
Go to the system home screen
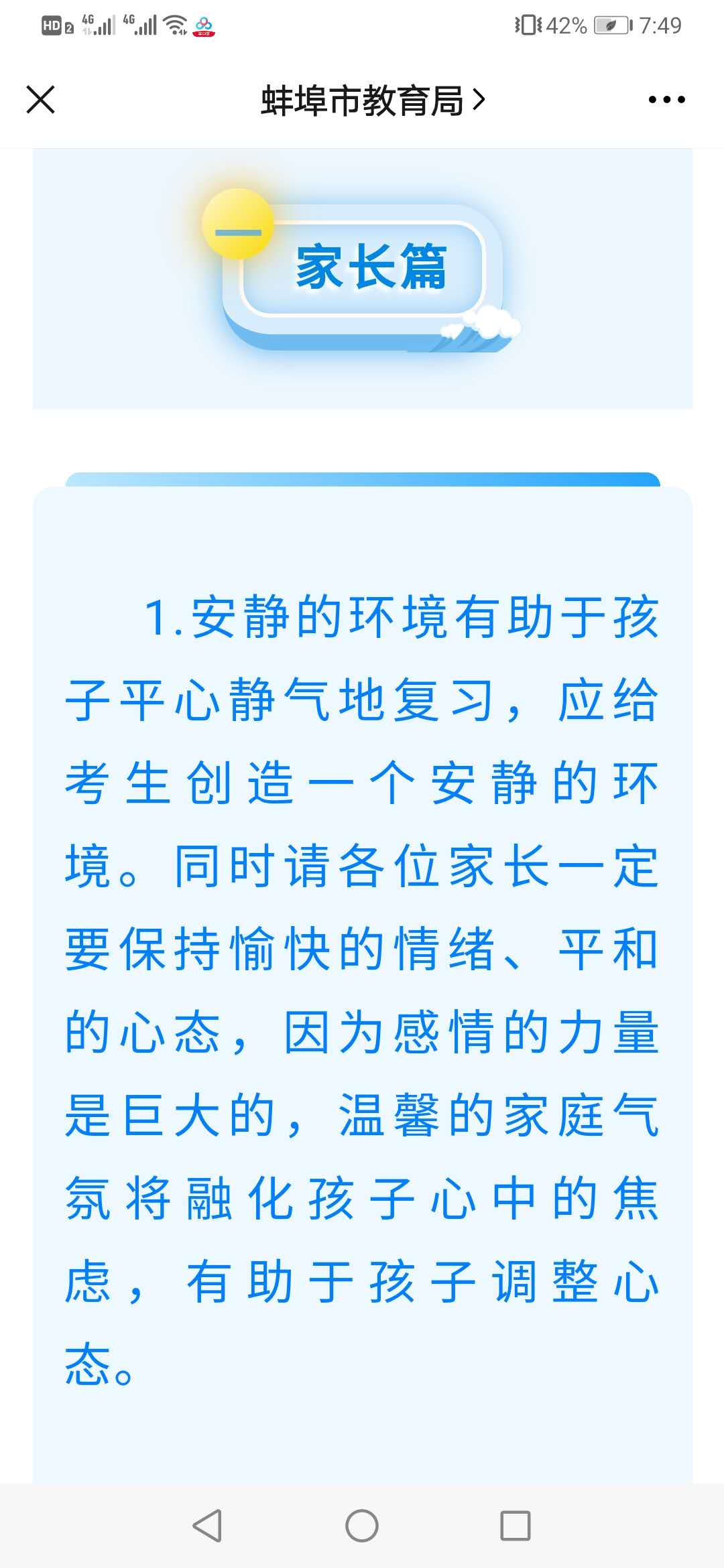(362, 1526)
